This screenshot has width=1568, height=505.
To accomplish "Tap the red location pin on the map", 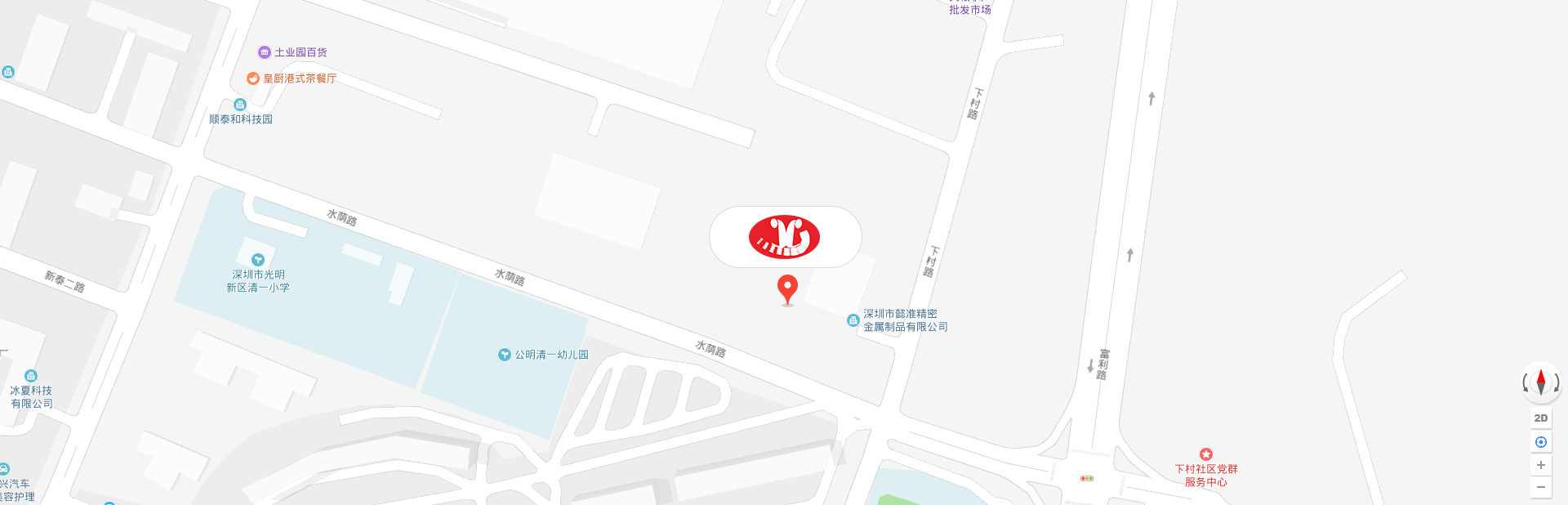I will 787,288.
